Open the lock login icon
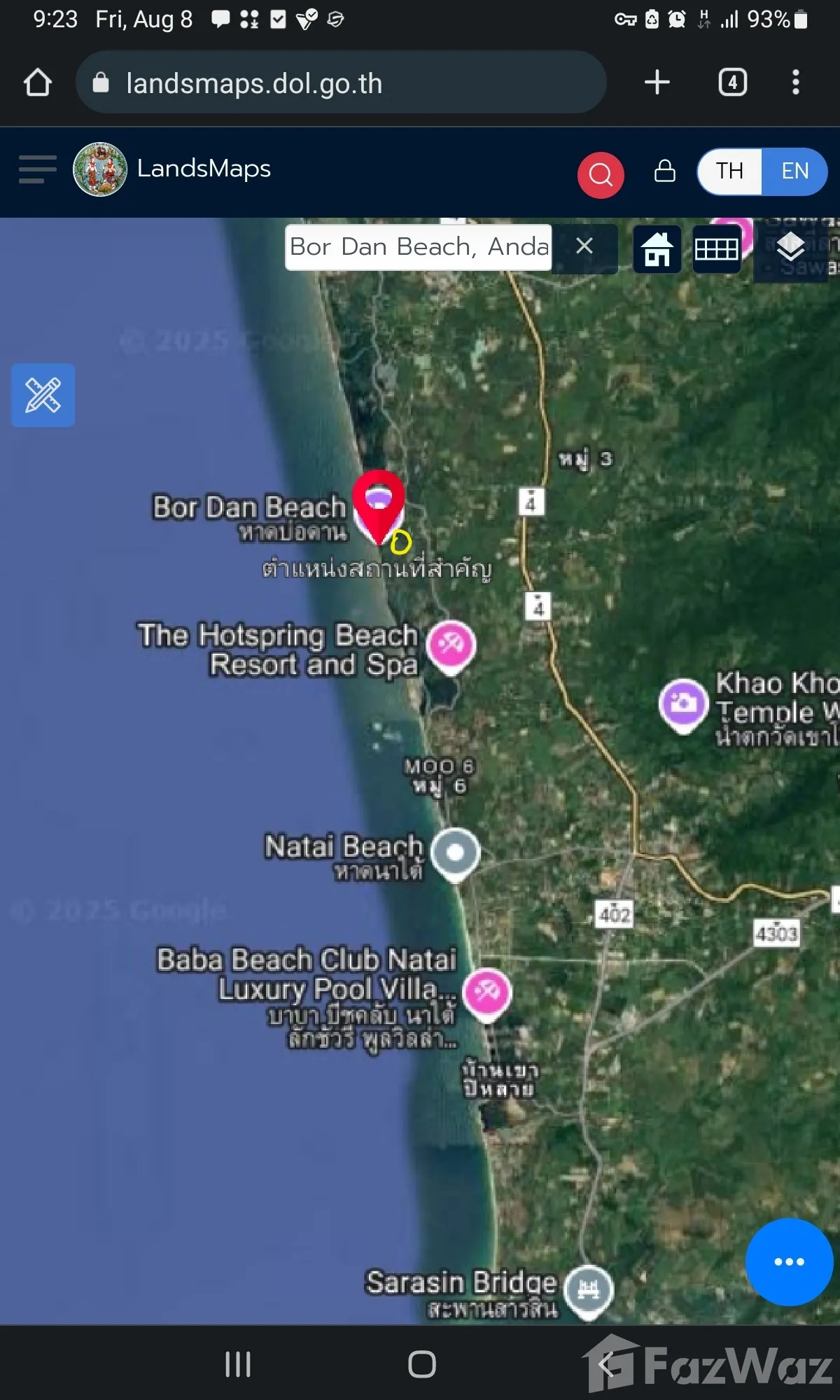 (x=664, y=171)
